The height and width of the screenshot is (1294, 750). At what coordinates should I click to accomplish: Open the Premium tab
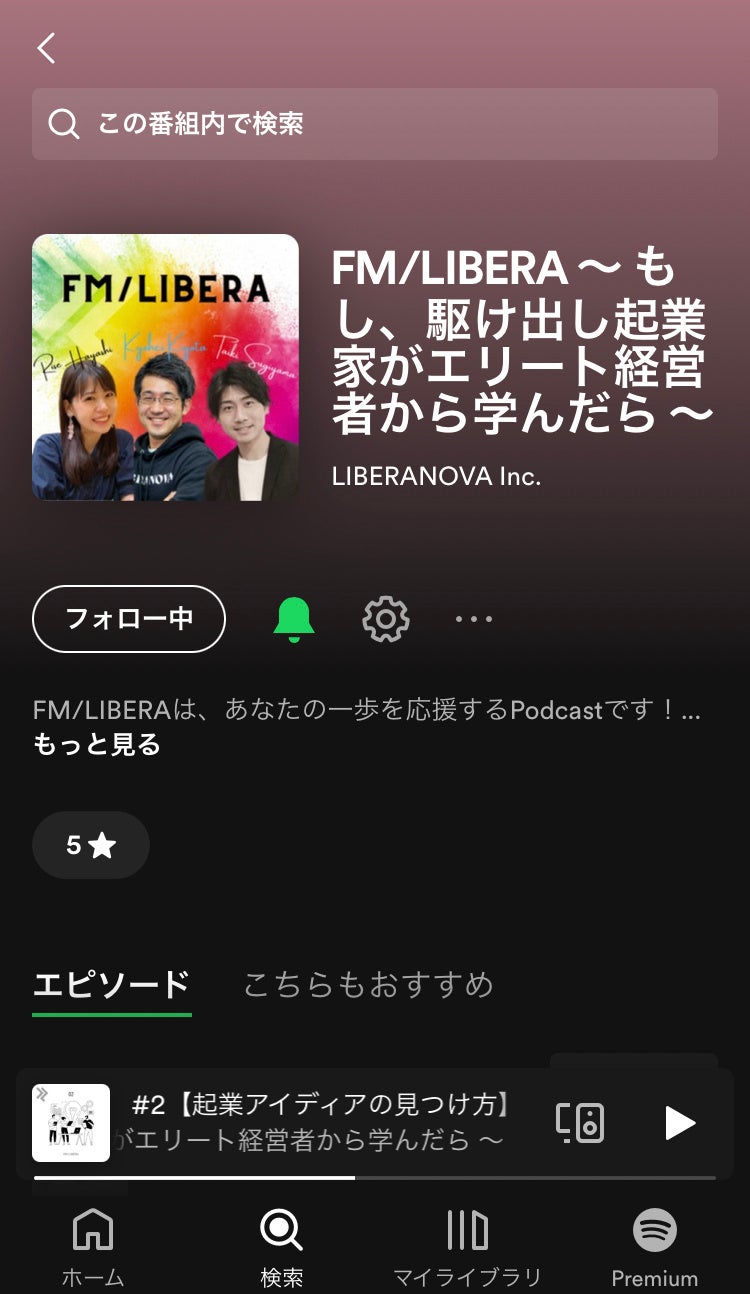655,1246
